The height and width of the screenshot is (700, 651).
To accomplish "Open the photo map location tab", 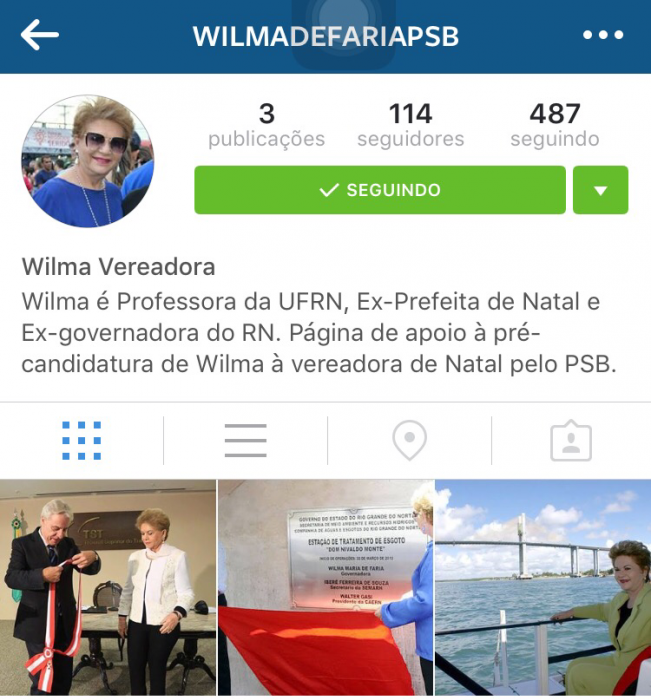I will point(409,440).
